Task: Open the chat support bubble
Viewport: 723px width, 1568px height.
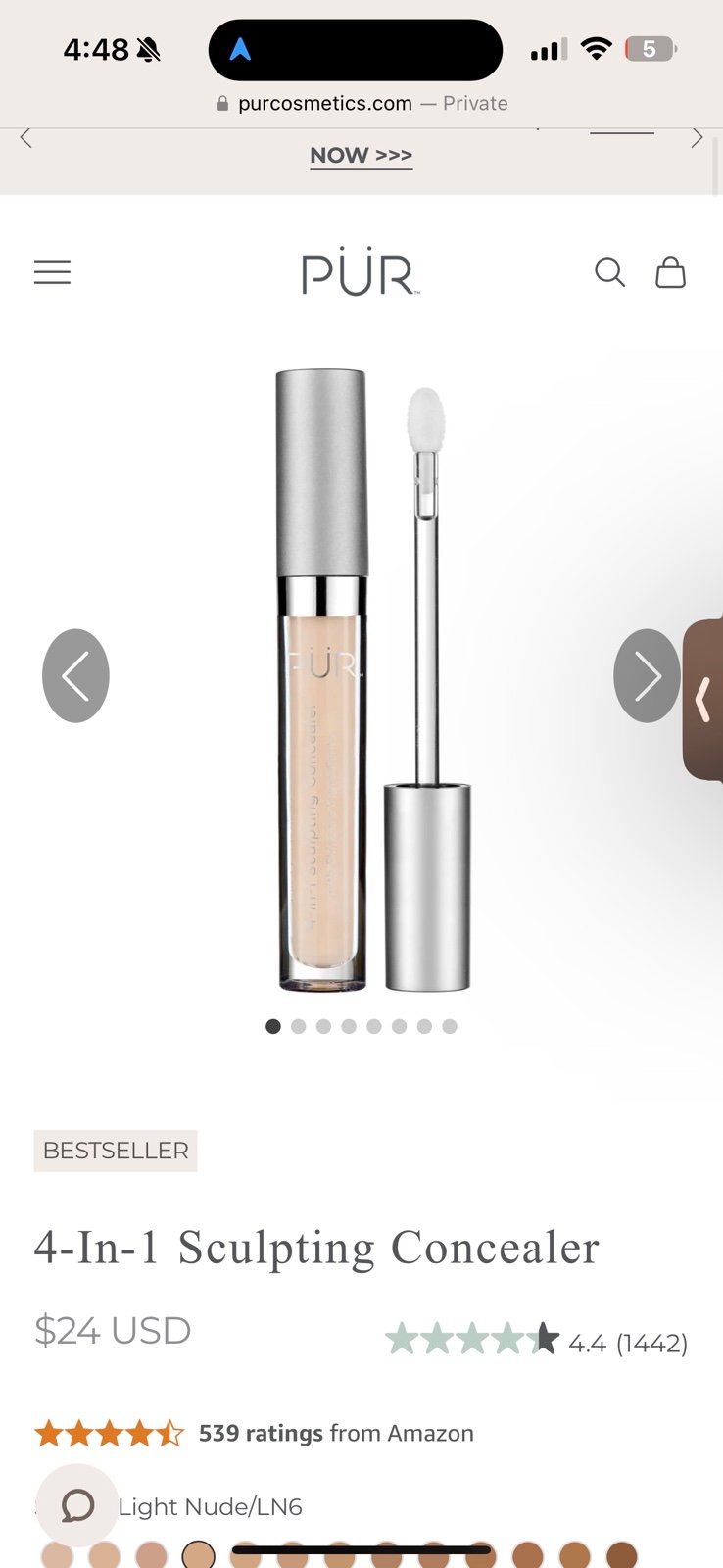Action: point(77,1505)
